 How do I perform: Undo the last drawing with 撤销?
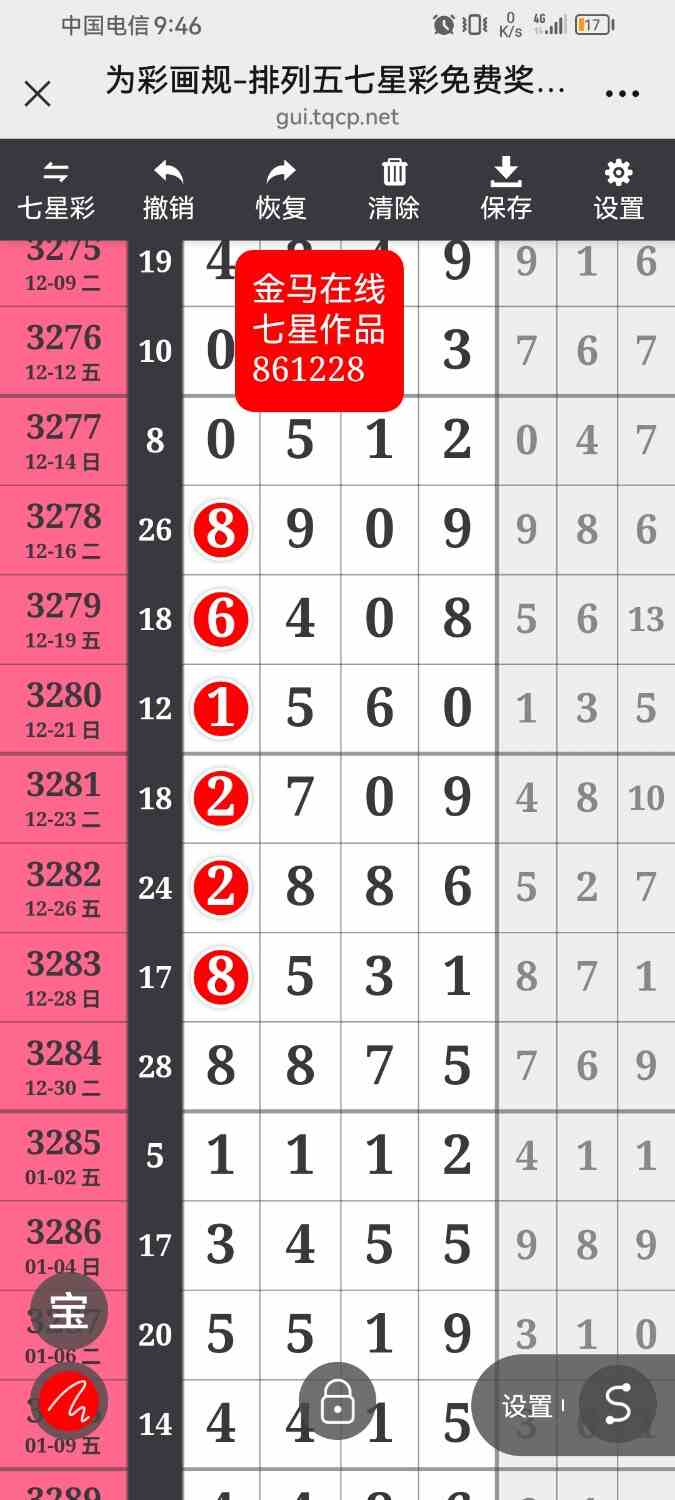[x=168, y=190]
